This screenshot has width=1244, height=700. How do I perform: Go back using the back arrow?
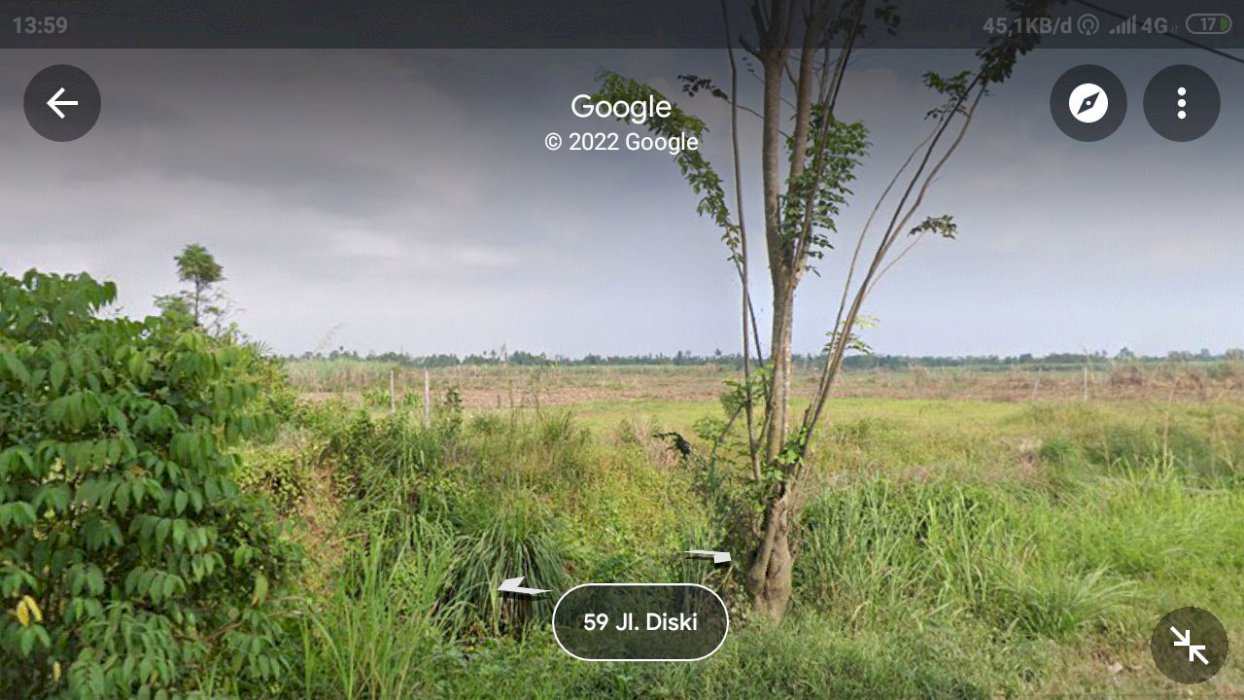[62, 103]
